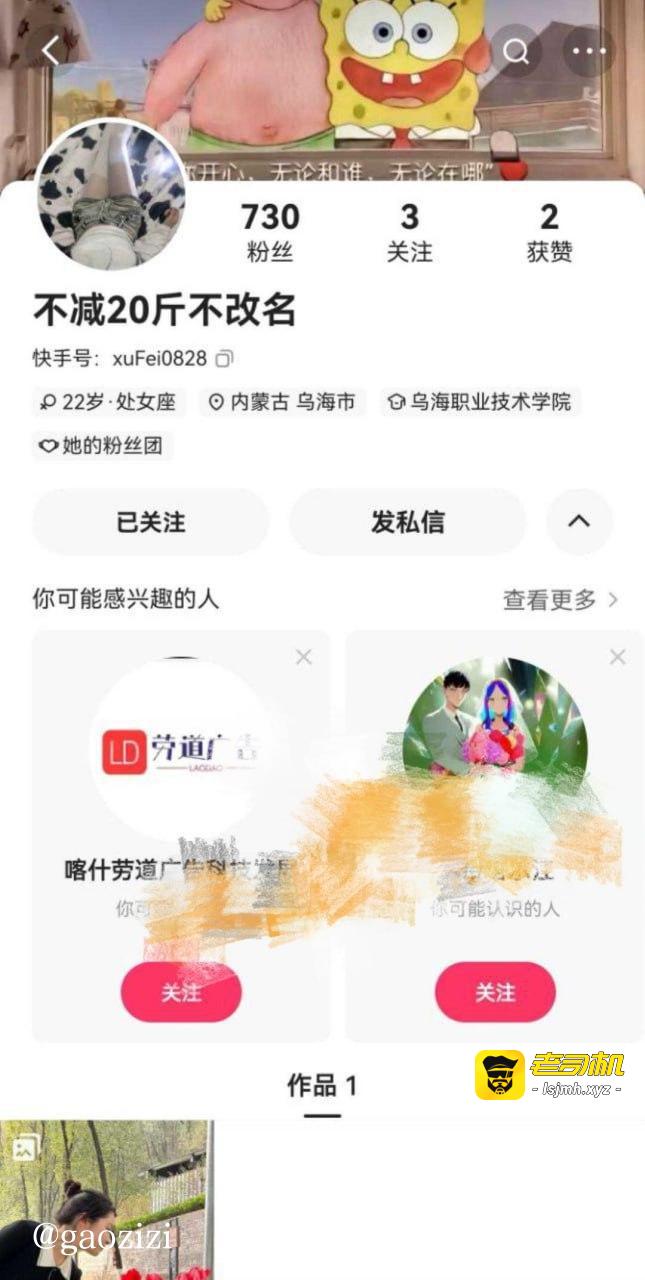Send a private message via 发私信

[x=407, y=522]
